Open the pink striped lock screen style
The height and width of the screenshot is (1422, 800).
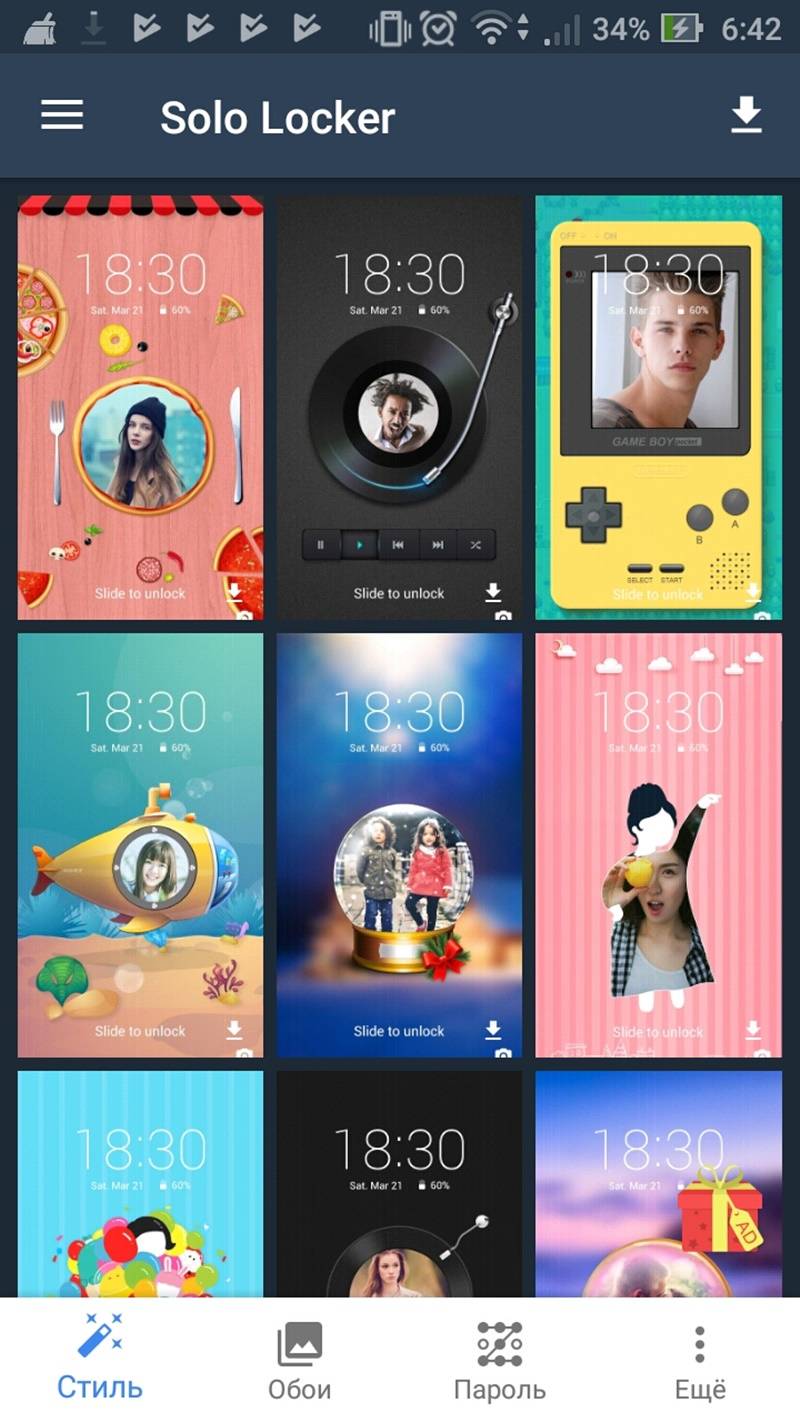pos(659,845)
